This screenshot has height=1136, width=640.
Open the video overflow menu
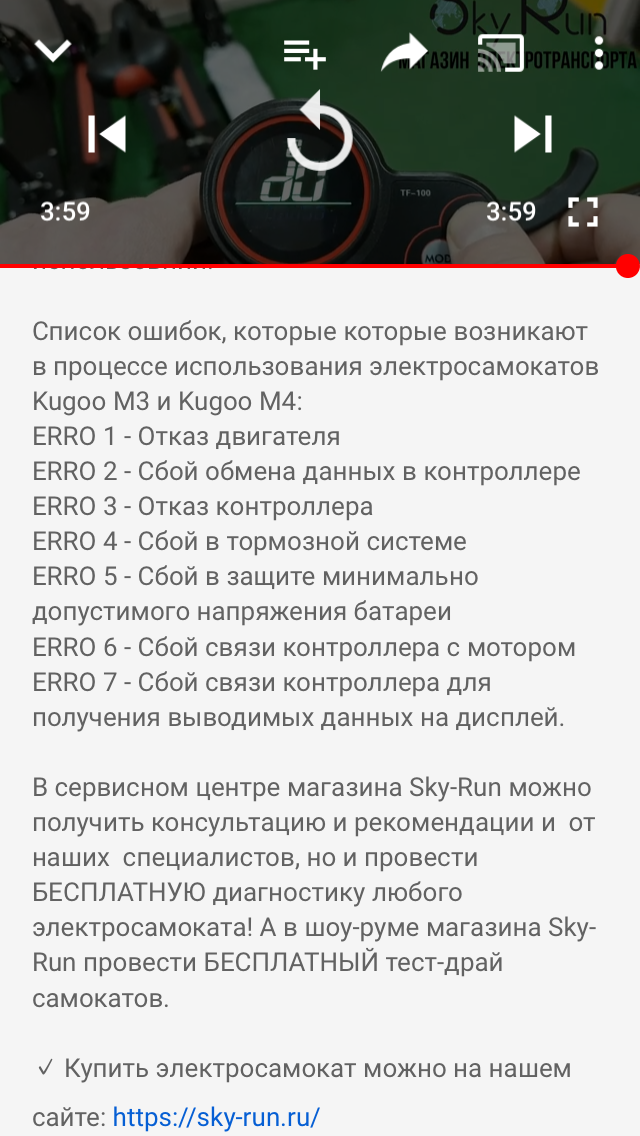[598, 52]
